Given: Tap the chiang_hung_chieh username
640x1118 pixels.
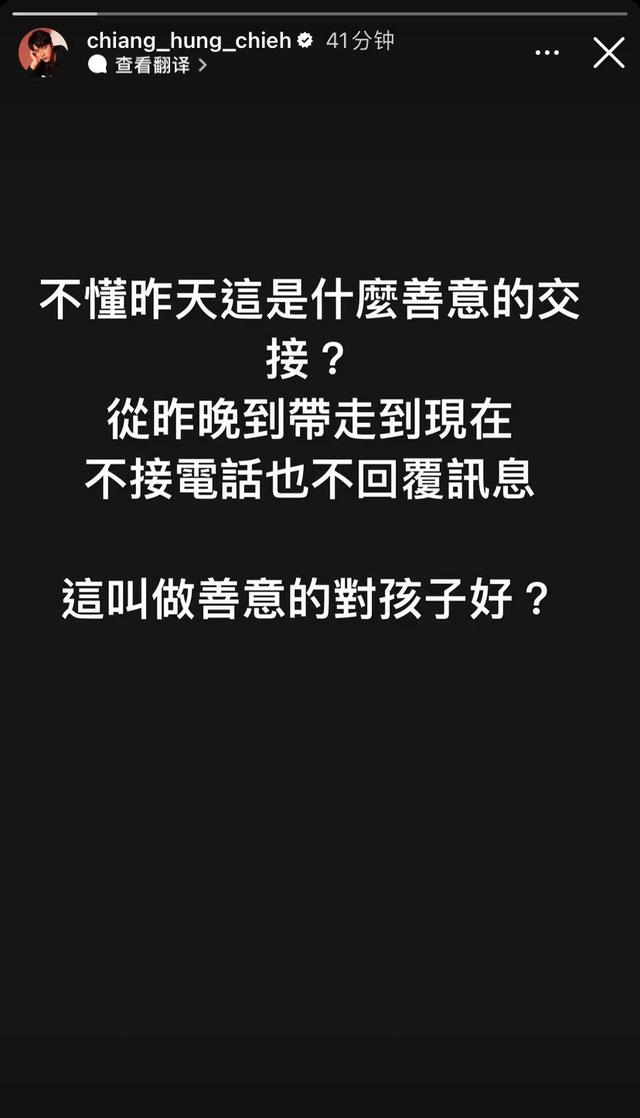Looking at the screenshot, I should 188,41.
